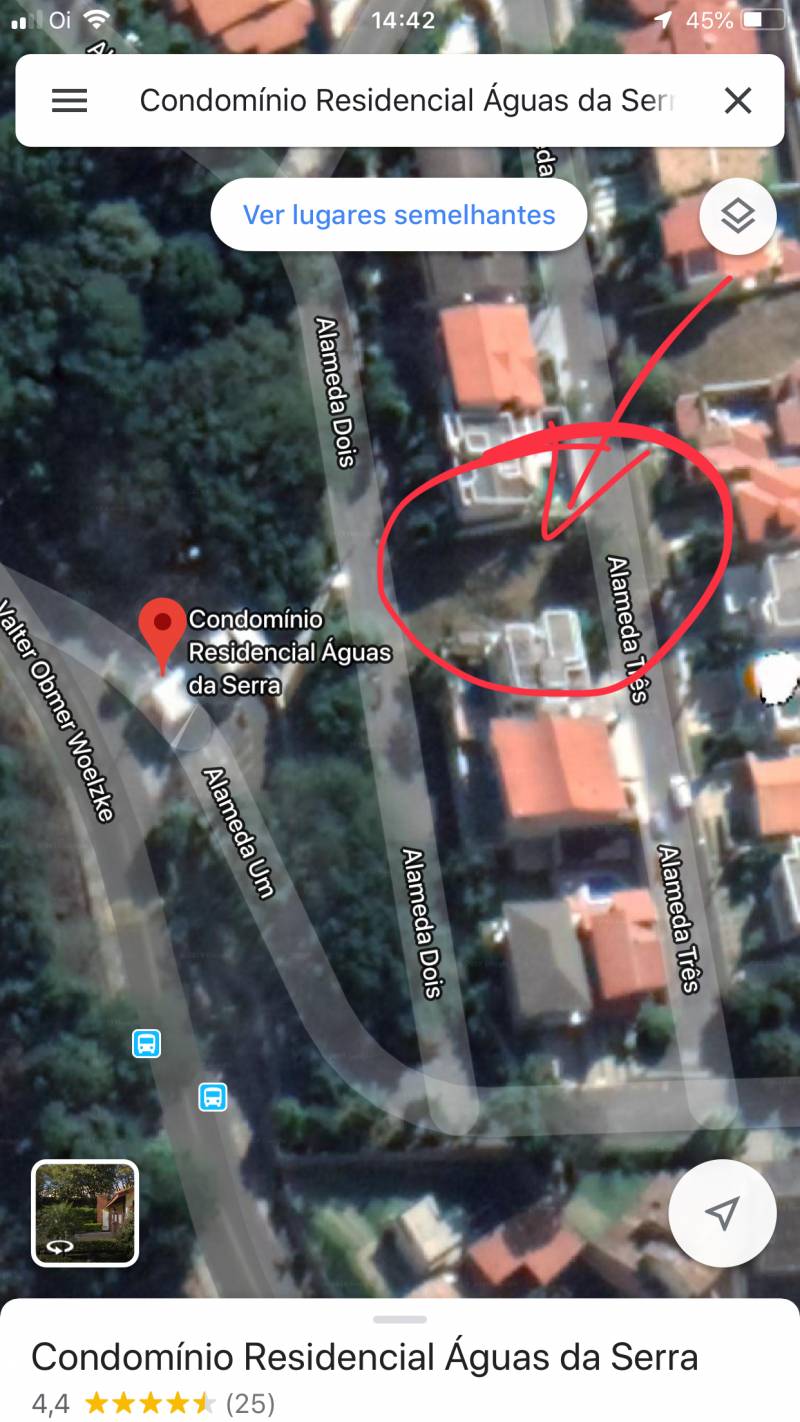800x1422 pixels.
Task: Select the upper bus stop icon
Action: coord(146,1044)
